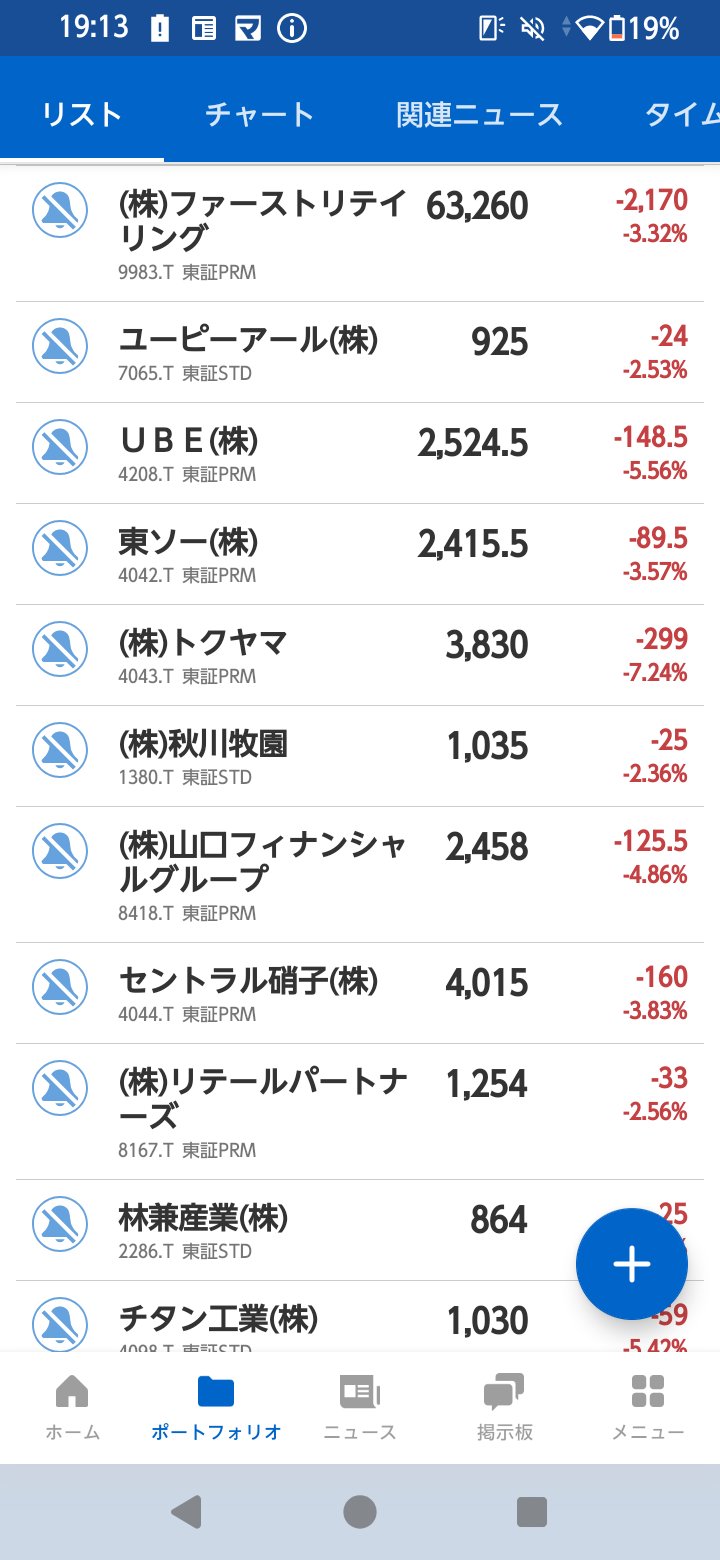Tap the floating plus button to add stock
720x1560 pixels.
tap(631, 1264)
